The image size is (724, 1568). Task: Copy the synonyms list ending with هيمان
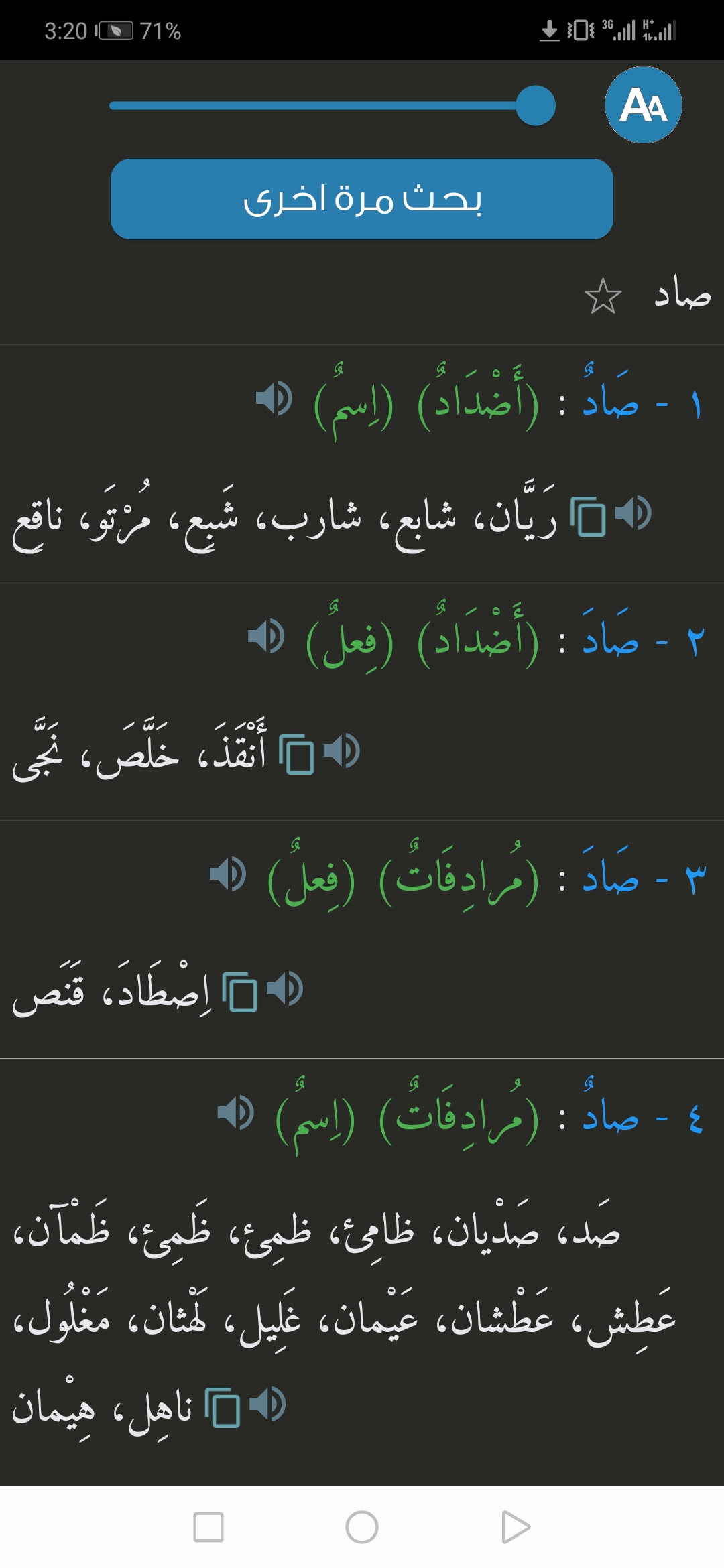point(223,1408)
